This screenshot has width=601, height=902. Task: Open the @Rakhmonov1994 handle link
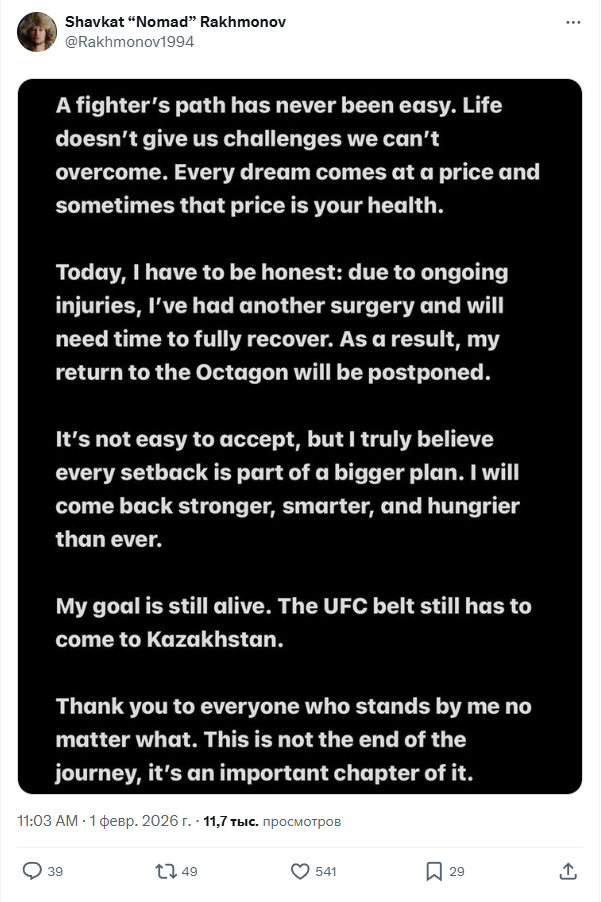click(129, 42)
